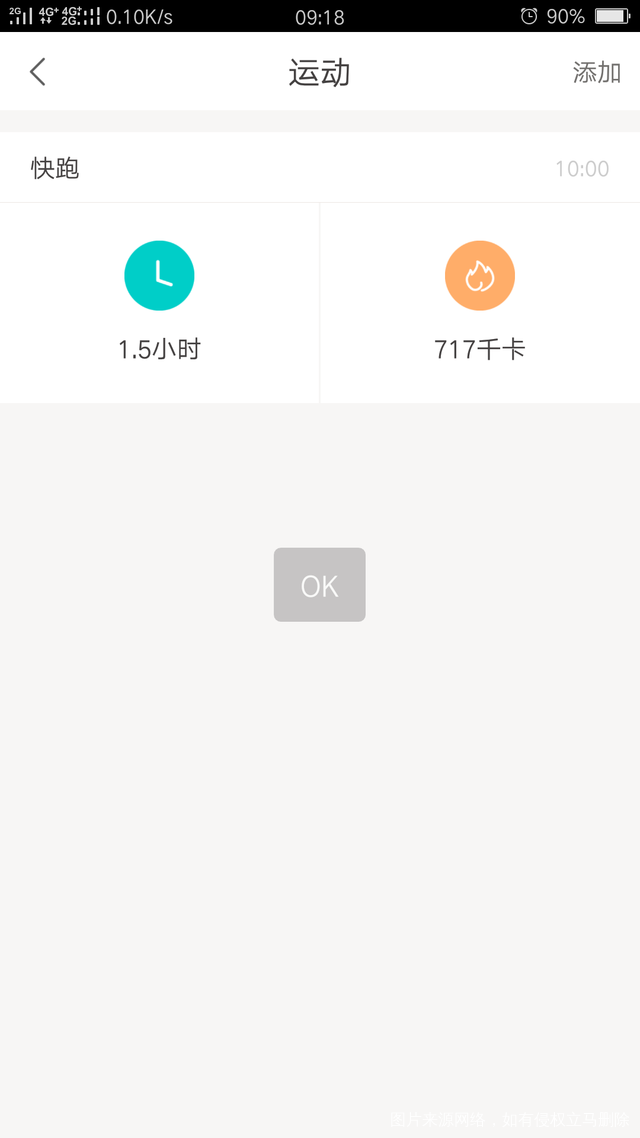Image resolution: width=640 pixels, height=1138 pixels.
Task: Go back from the 运动 screen
Action: (38, 72)
